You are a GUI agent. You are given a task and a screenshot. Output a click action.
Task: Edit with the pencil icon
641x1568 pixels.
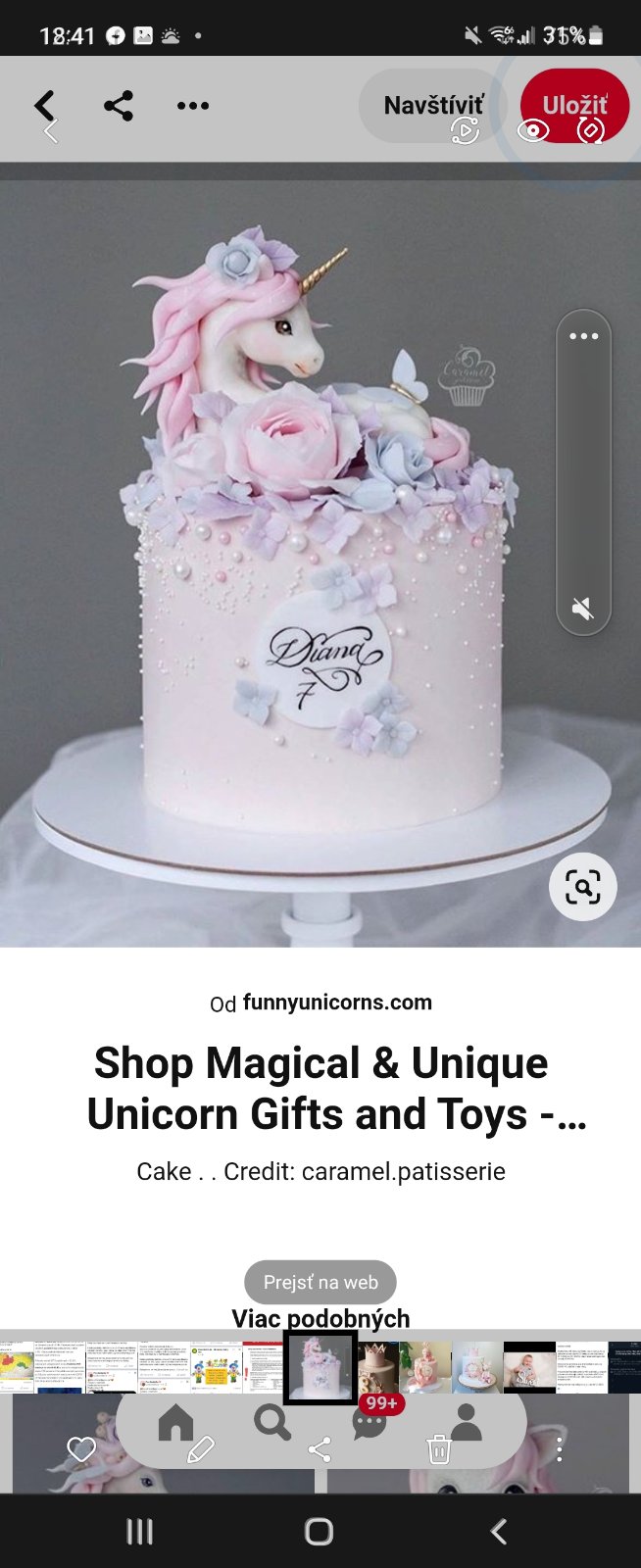click(200, 1450)
